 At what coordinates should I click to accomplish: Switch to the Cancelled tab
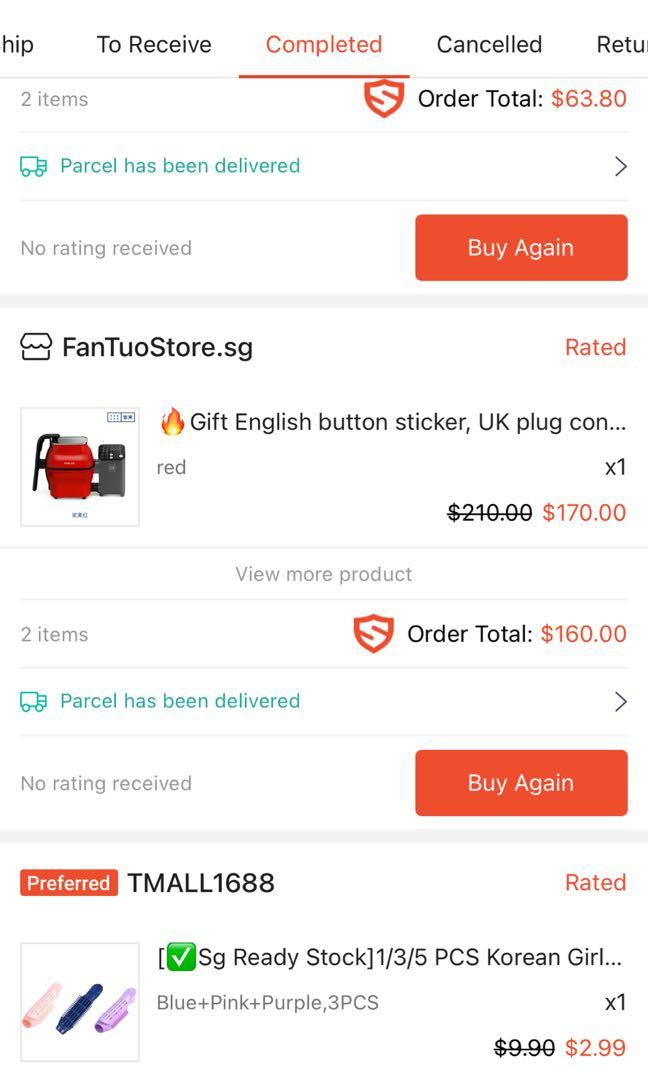click(489, 45)
